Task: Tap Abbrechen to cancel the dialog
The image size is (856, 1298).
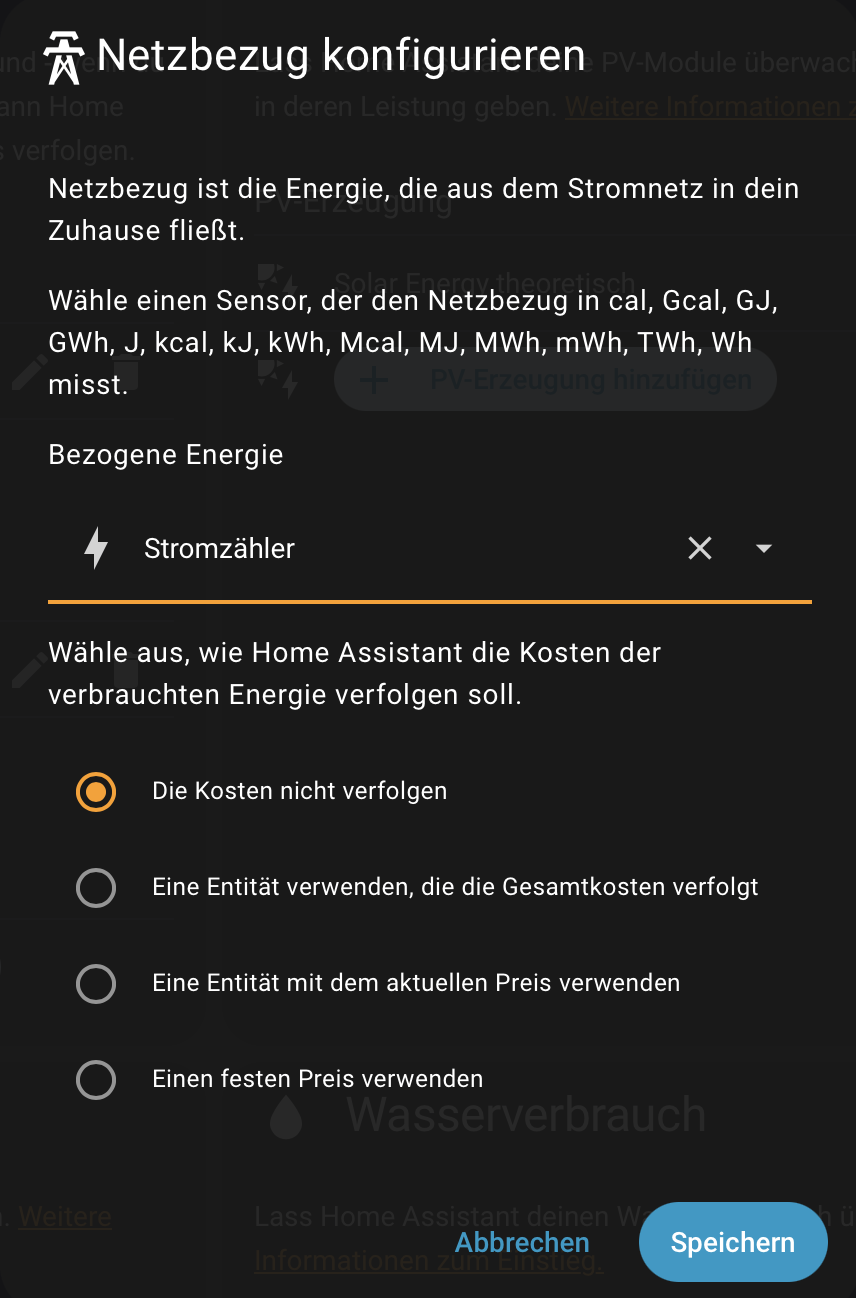Action: coord(522,1243)
